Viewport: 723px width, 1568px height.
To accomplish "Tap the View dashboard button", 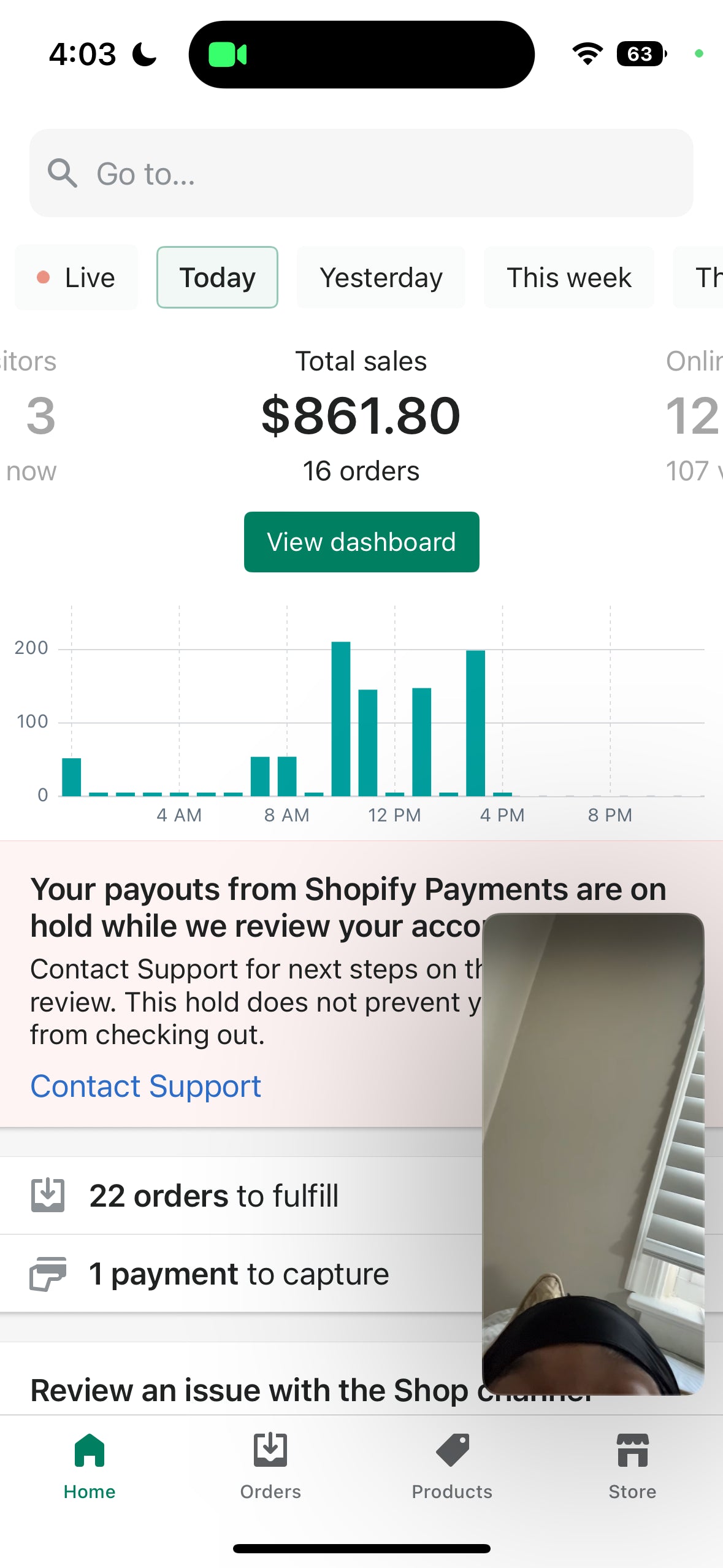I will tap(361, 542).
